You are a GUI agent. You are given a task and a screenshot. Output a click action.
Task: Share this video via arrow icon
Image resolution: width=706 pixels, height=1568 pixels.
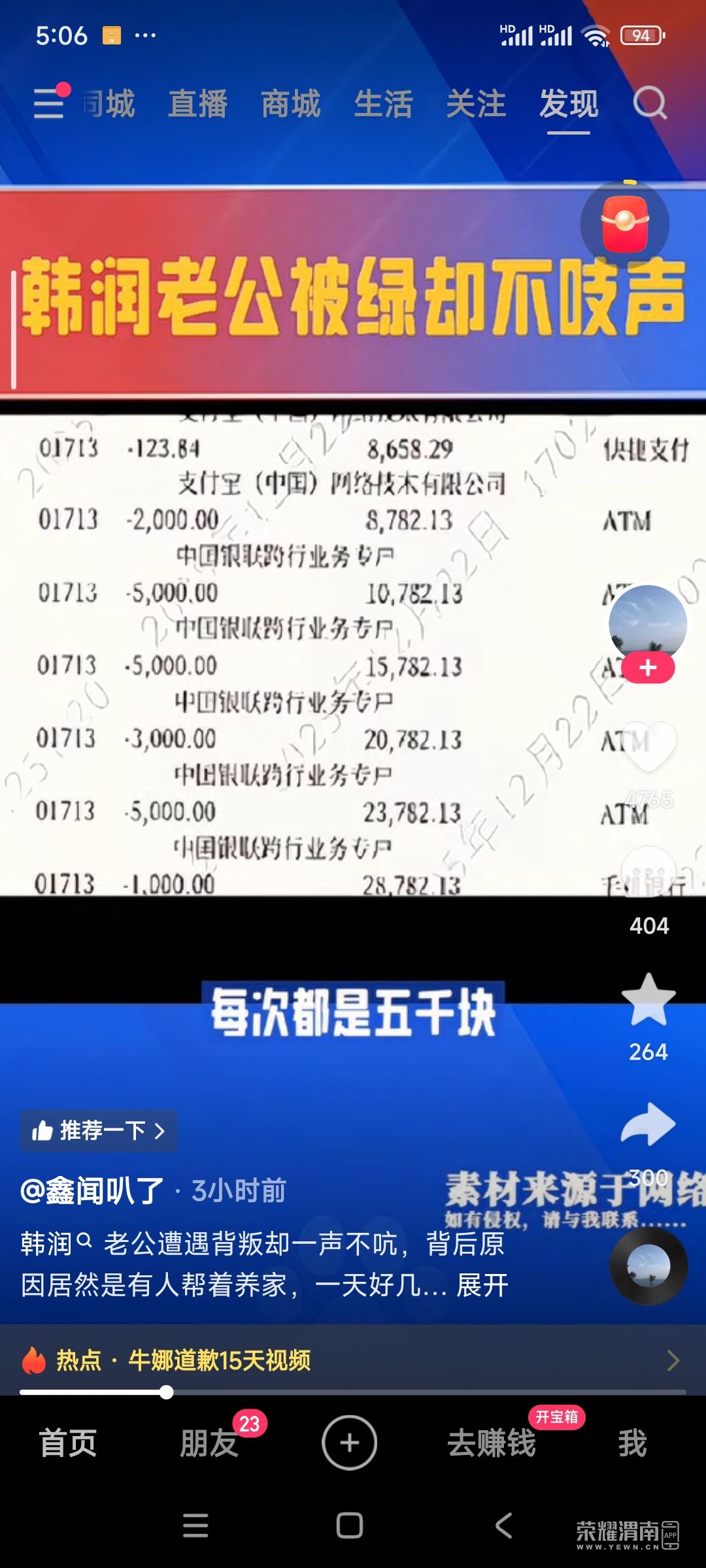pos(648,1124)
